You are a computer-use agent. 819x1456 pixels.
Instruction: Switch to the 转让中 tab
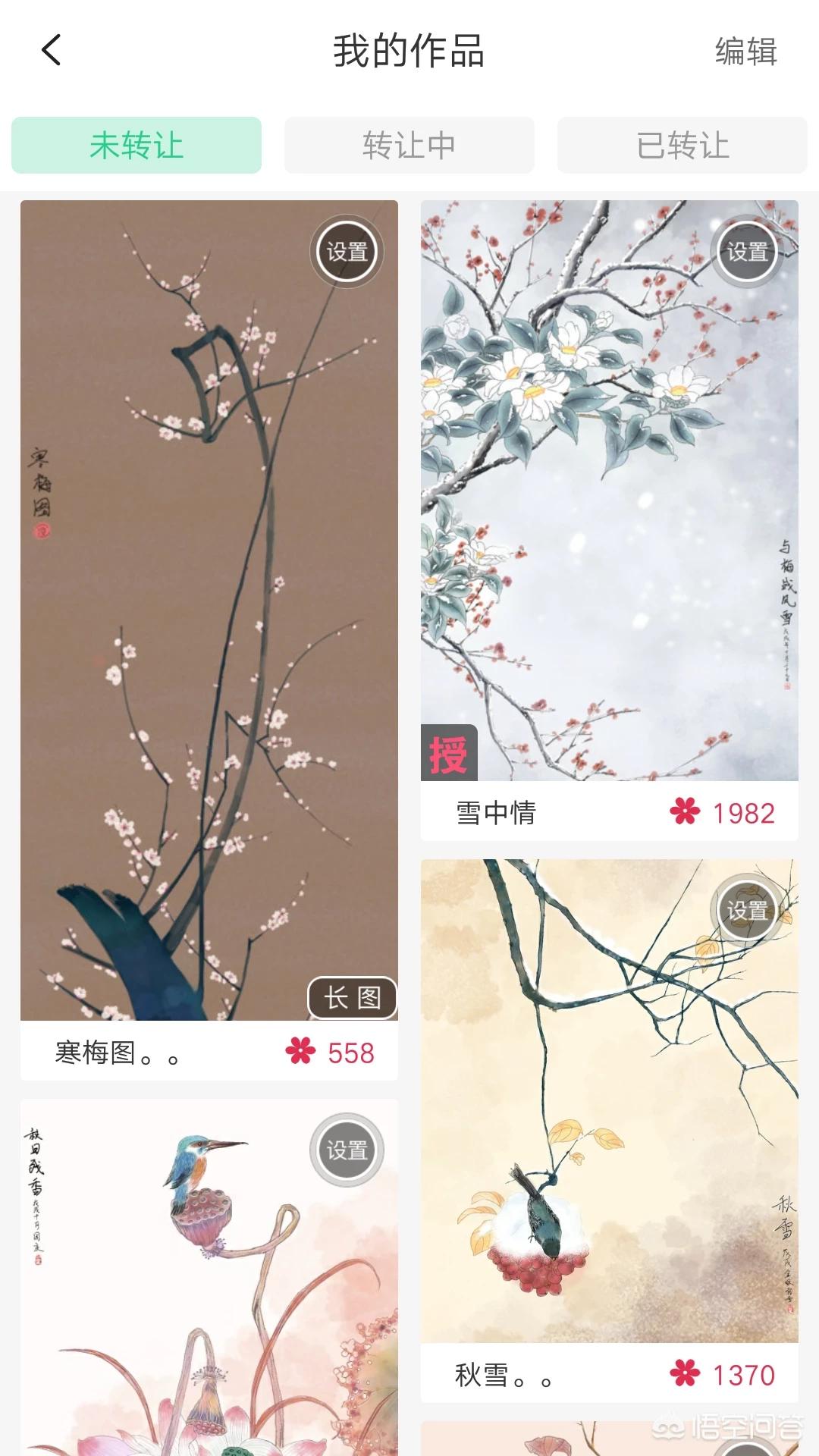pos(409,145)
